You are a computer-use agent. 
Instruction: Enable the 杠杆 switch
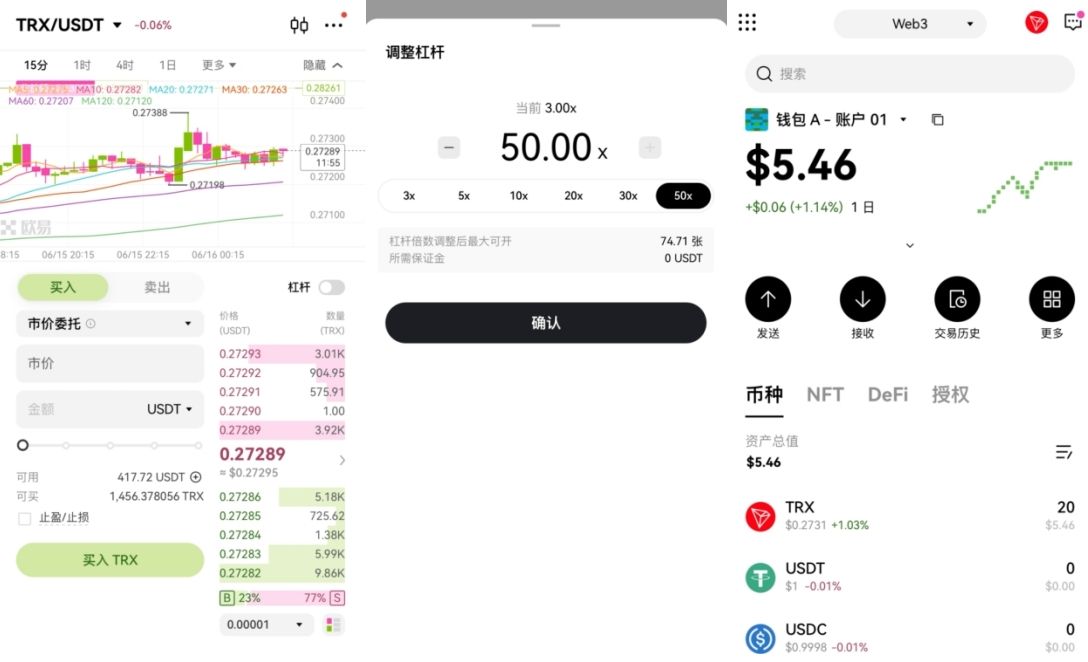331,287
